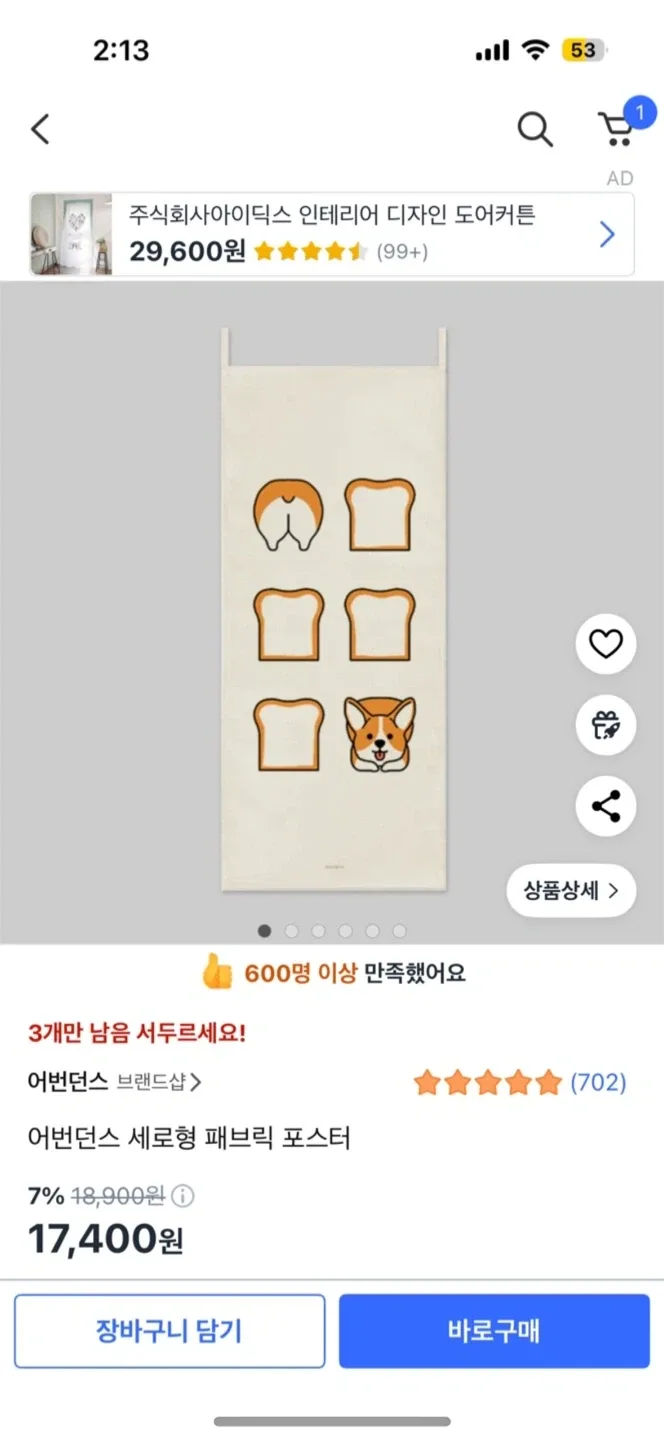The image size is (664, 1440).
Task: Add this product to wishlist with heart
Action: pos(606,644)
